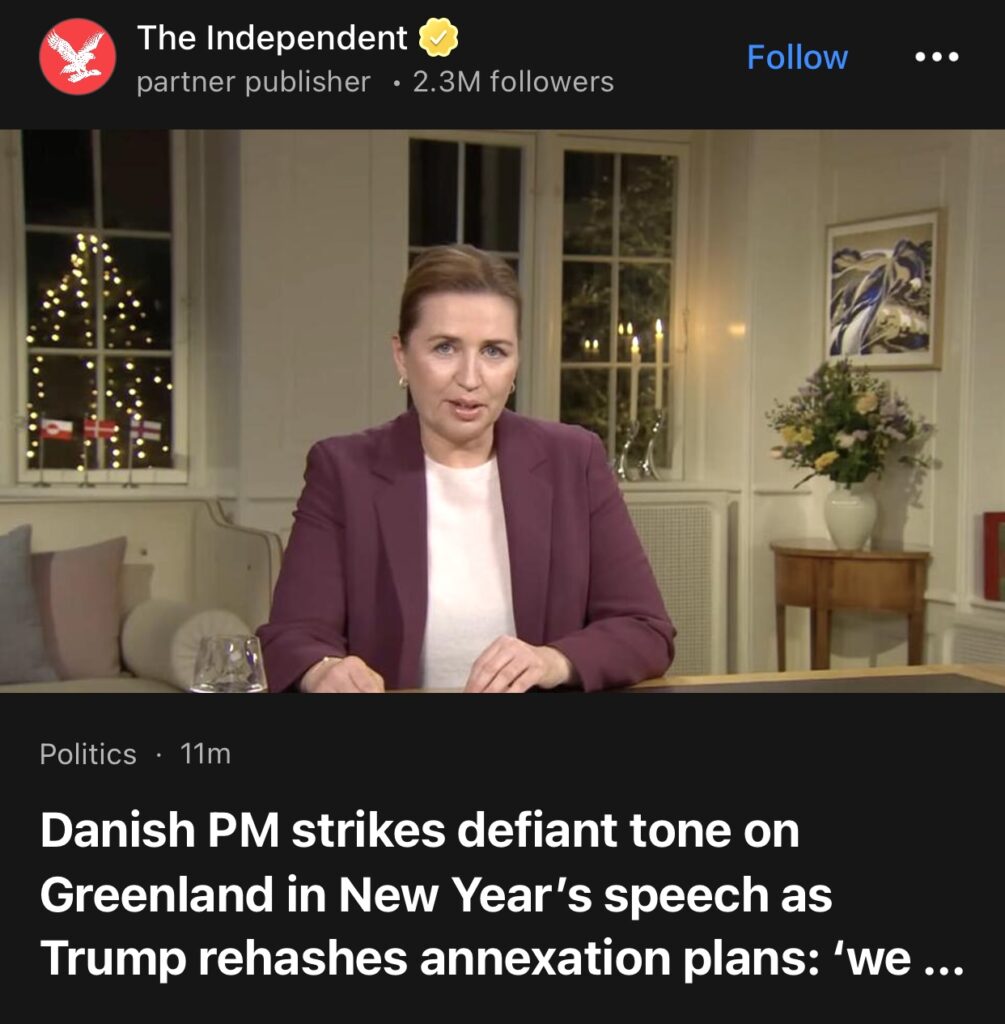Viewport: 1005px width, 1024px height.
Task: Follow The Independent publisher
Action: click(796, 57)
